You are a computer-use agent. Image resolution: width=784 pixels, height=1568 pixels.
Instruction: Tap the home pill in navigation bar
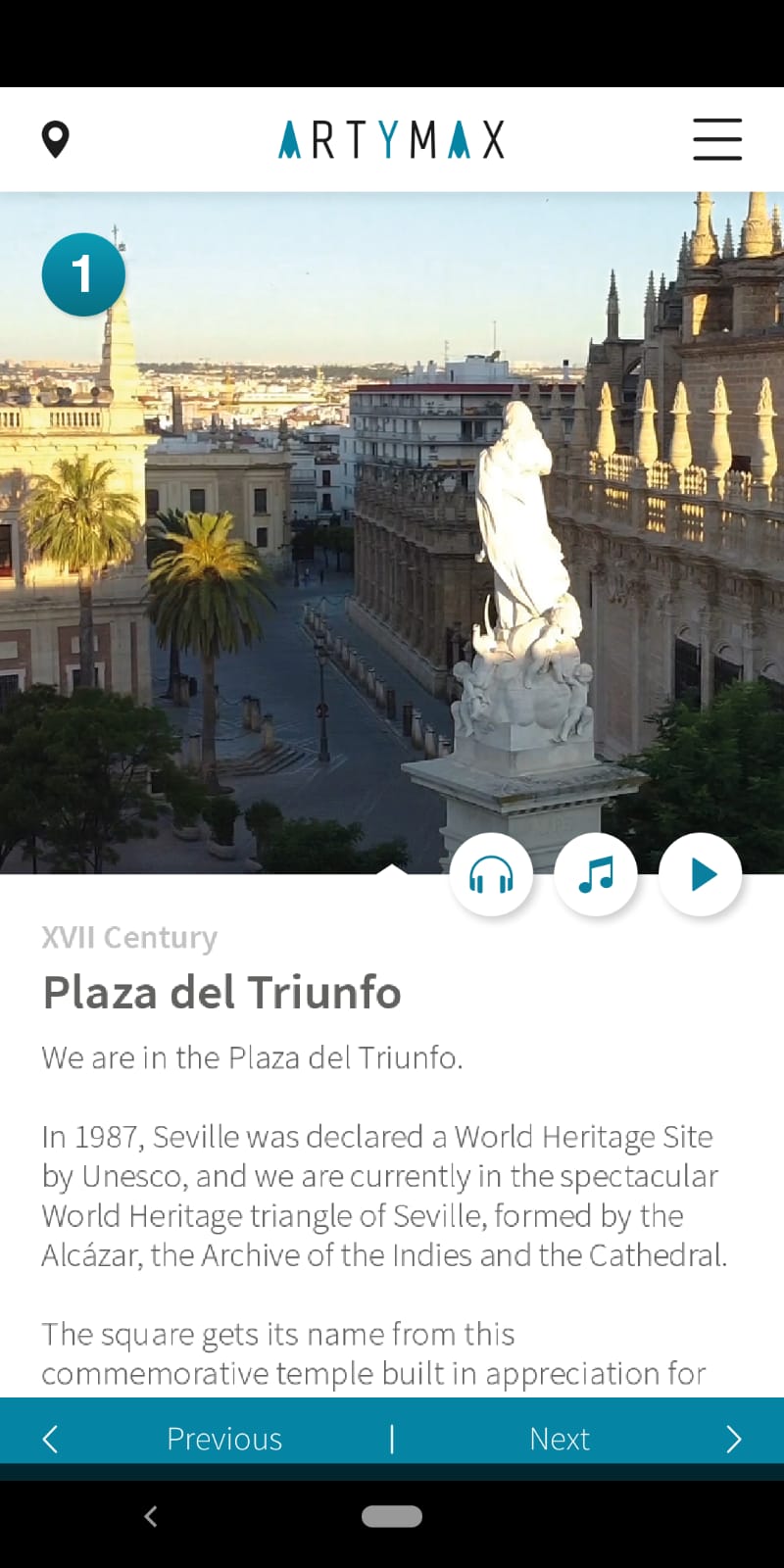point(392,1516)
